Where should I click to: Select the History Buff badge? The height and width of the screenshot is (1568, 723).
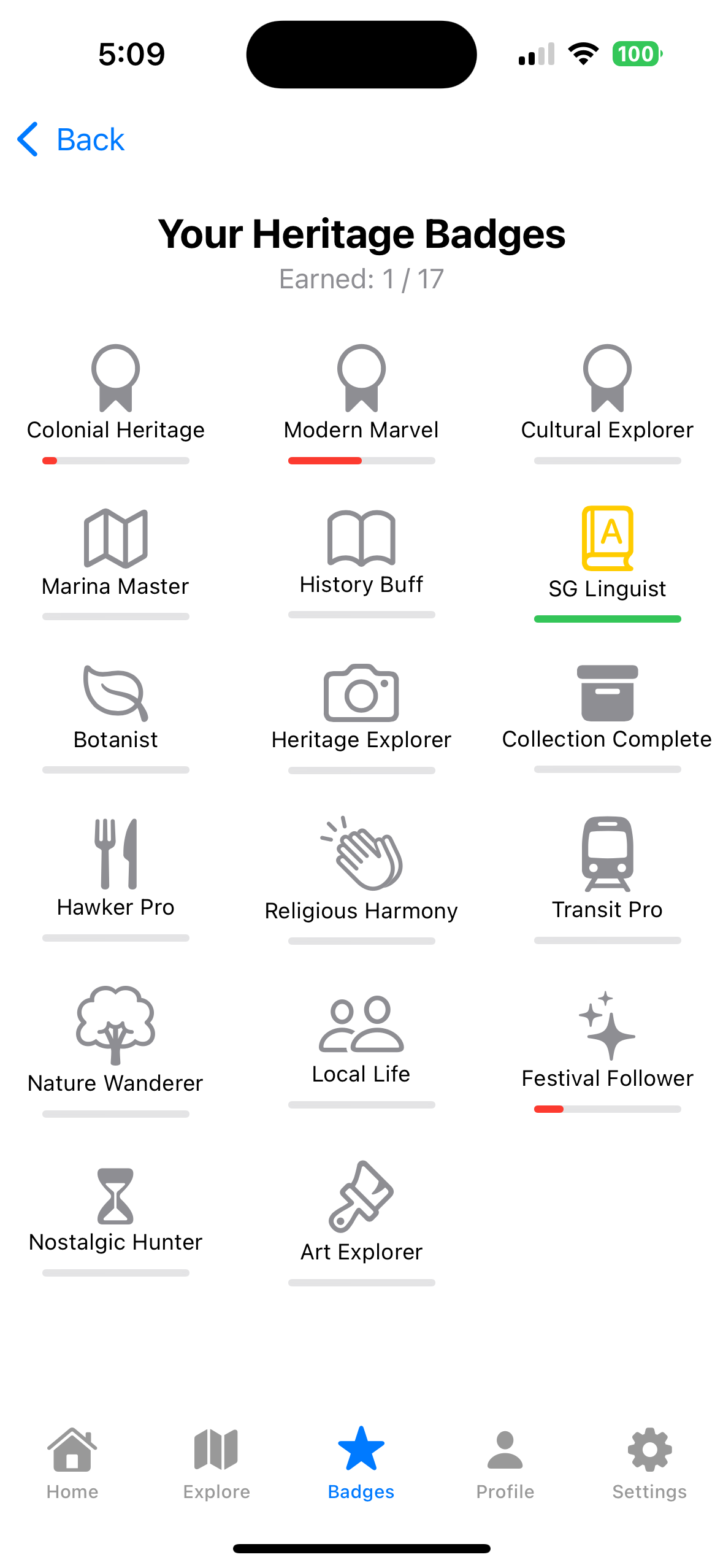pyautogui.click(x=362, y=562)
